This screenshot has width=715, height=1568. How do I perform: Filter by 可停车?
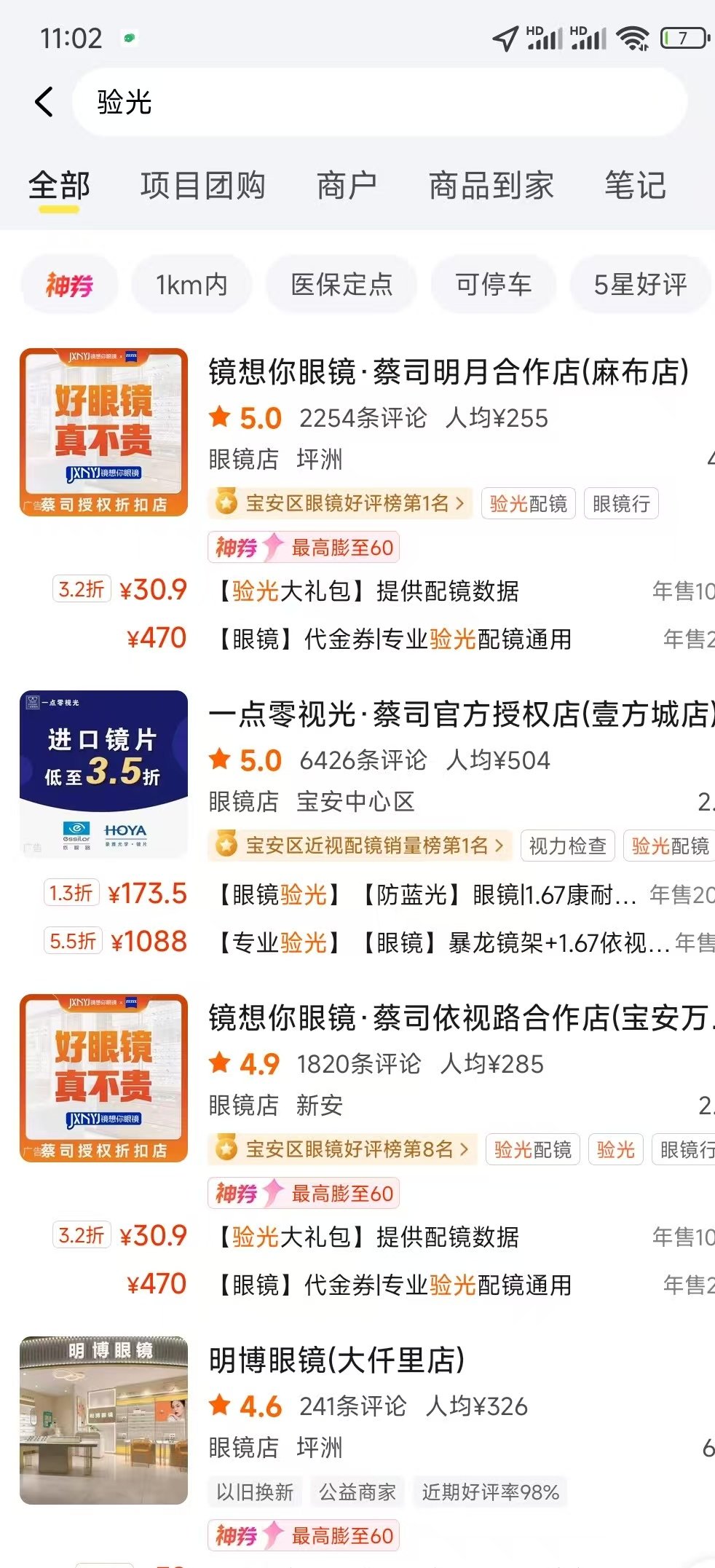tap(493, 285)
